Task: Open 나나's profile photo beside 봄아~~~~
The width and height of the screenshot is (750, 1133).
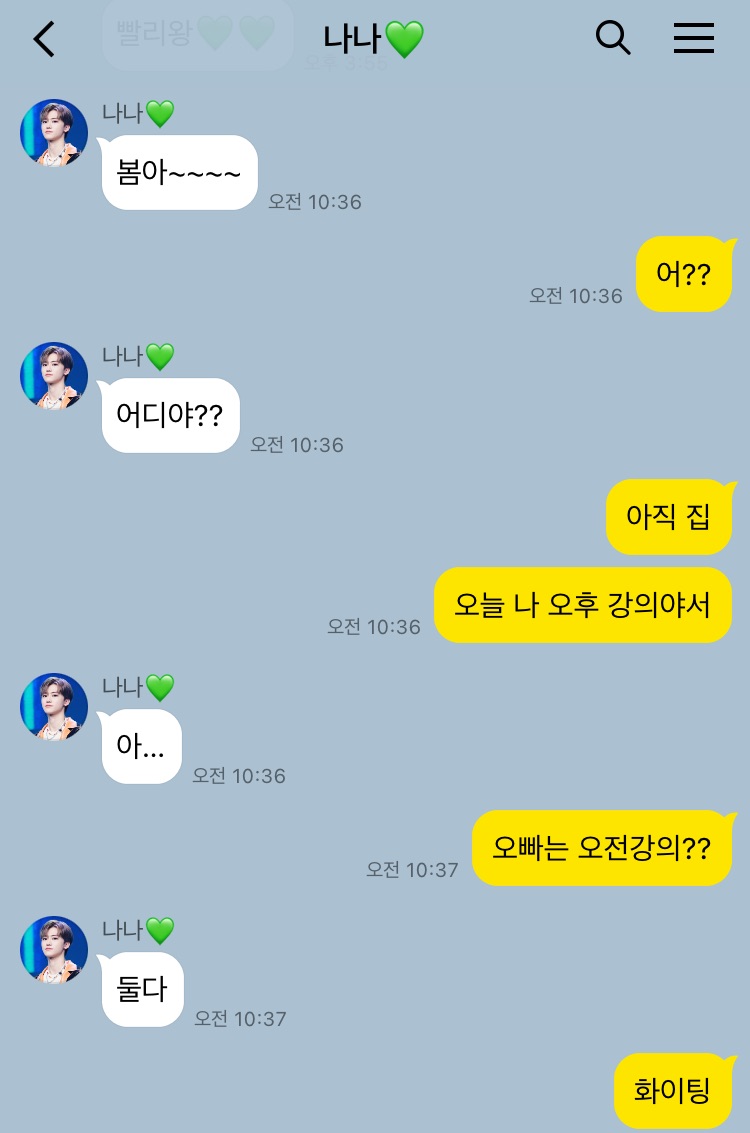Action: pos(54,133)
